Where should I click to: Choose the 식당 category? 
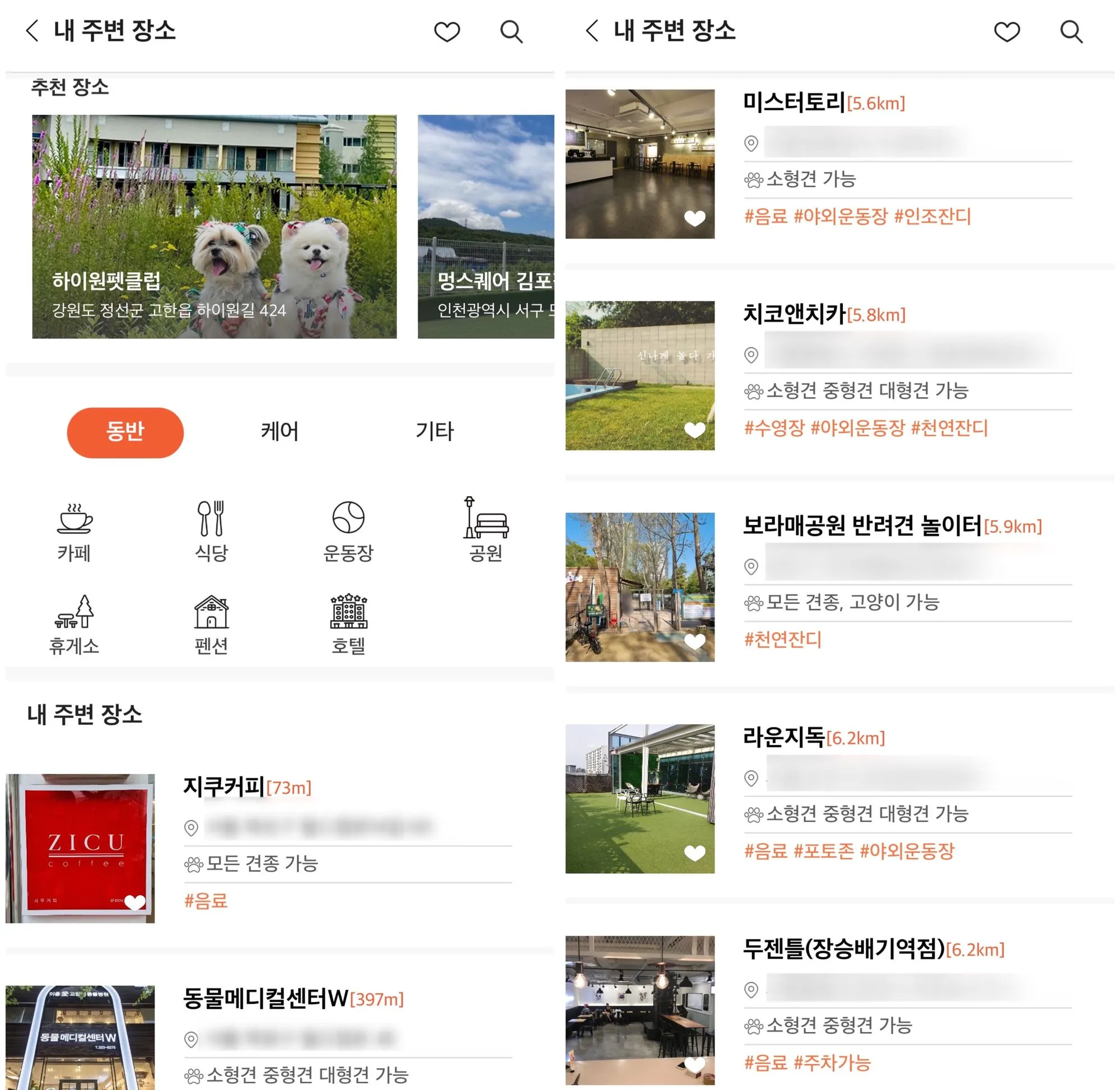[211, 530]
